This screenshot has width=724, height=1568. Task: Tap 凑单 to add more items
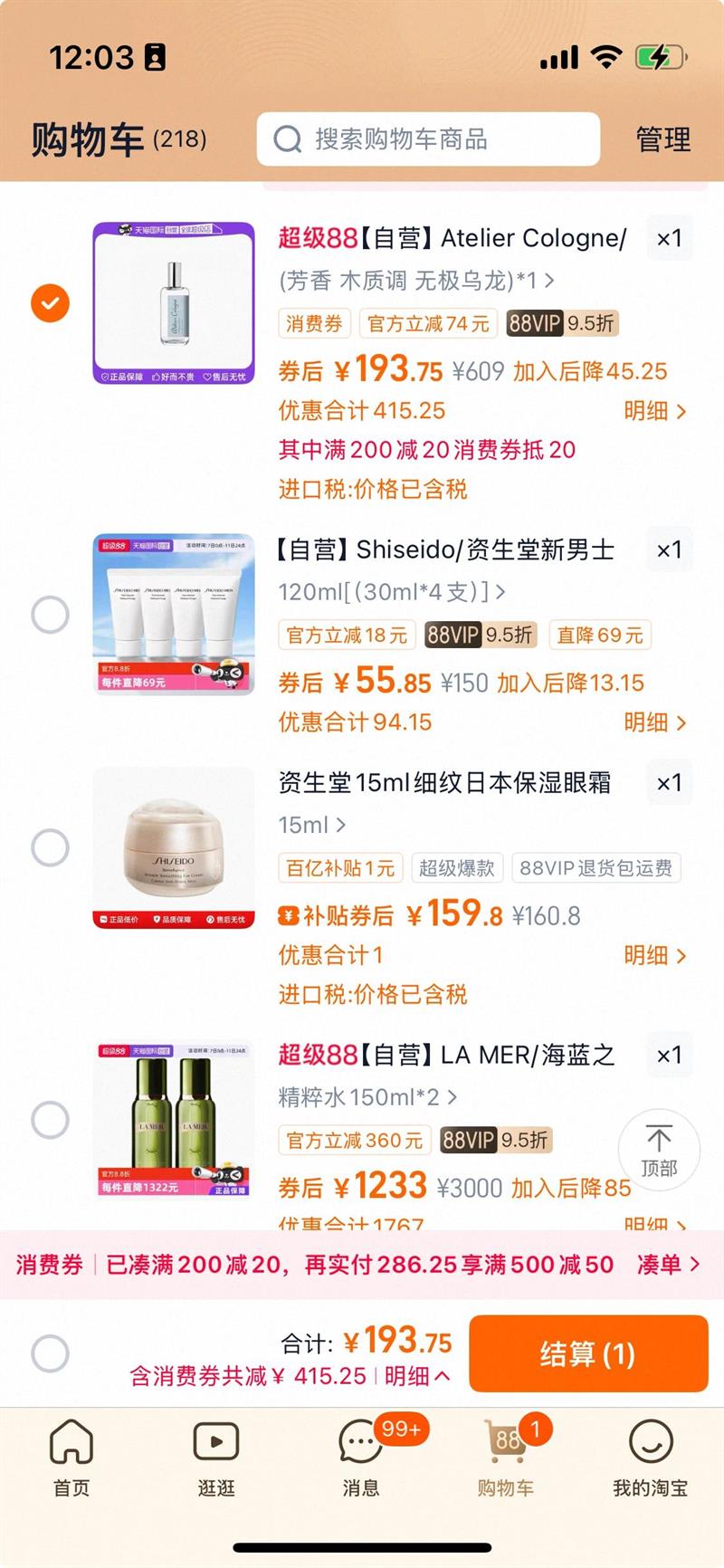pos(669,1264)
